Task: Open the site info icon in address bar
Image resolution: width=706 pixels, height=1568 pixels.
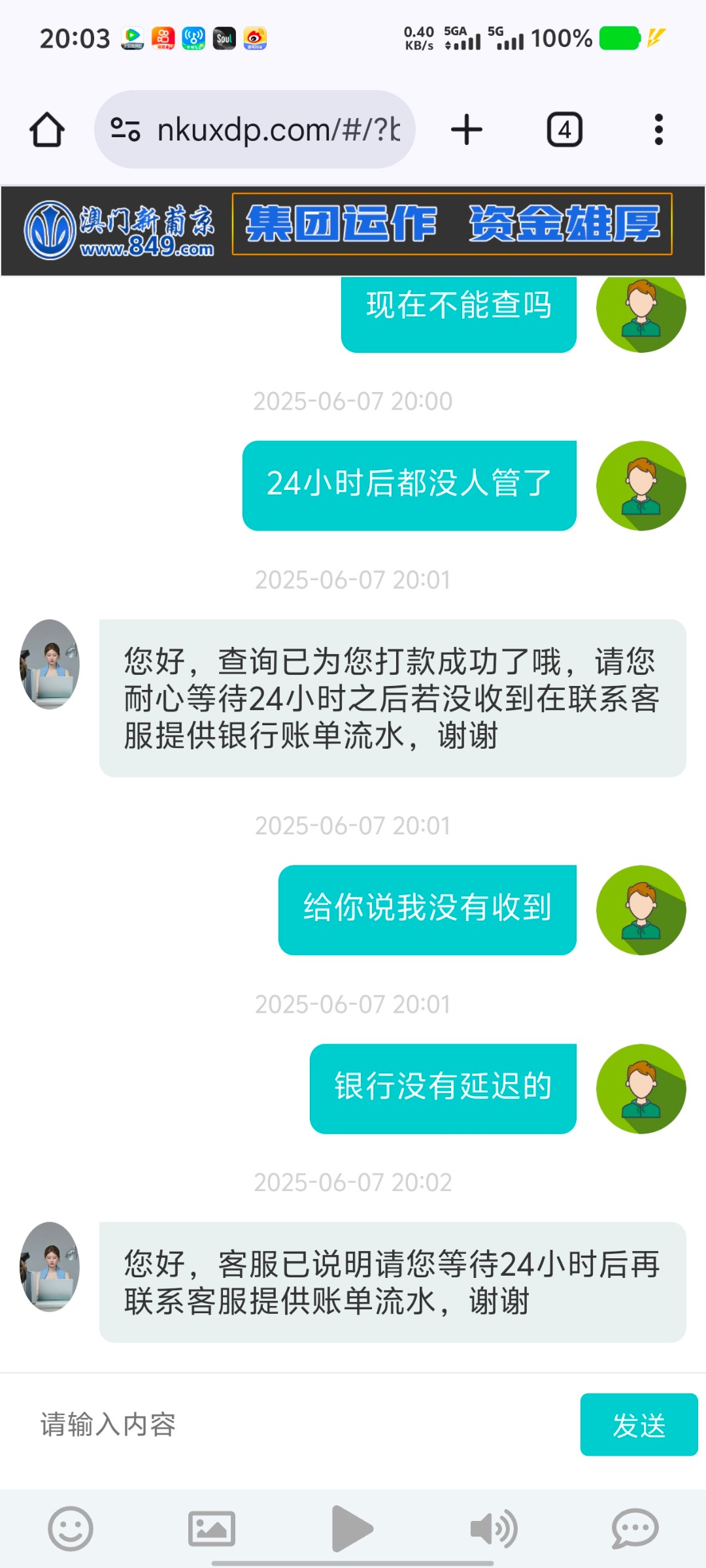Action: pos(125,129)
